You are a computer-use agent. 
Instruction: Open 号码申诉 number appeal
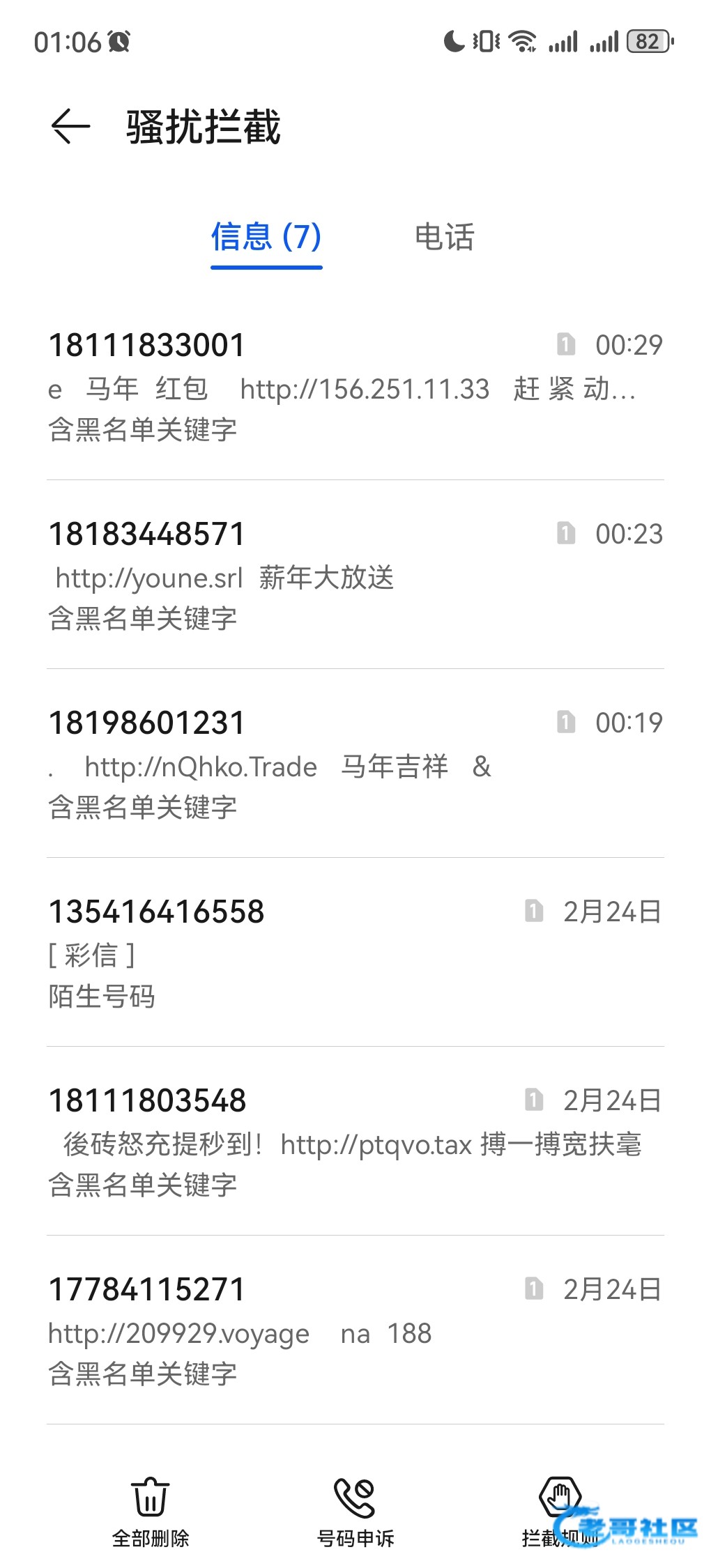355,1508
